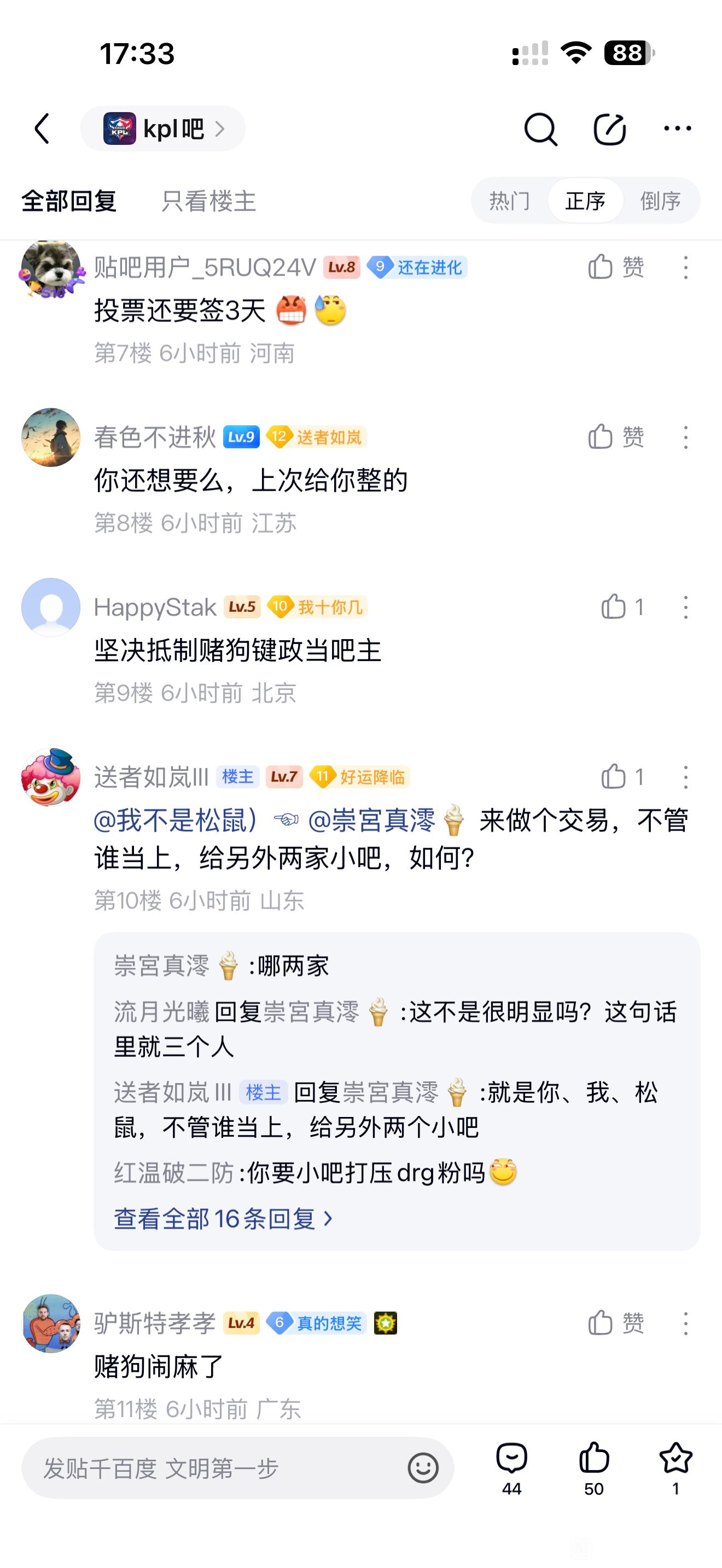722x1568 pixels.
Task: Open 送者如岚III's profile avatar
Action: tap(50, 777)
